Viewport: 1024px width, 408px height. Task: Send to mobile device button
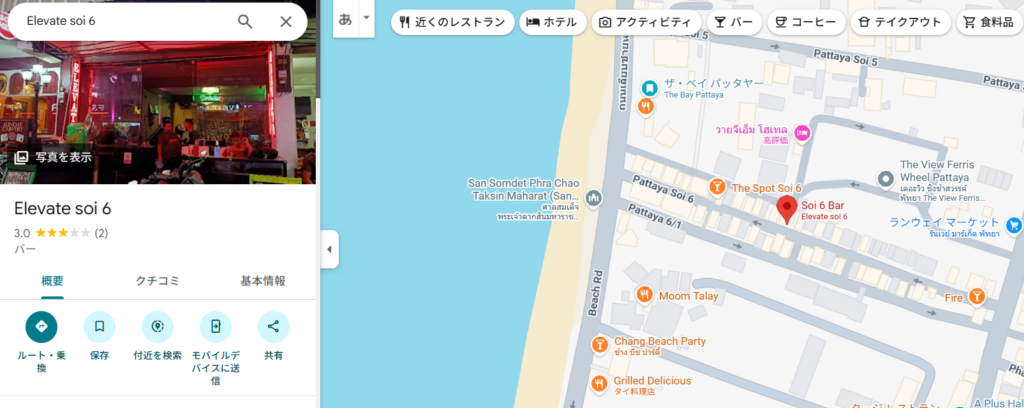tap(215, 327)
